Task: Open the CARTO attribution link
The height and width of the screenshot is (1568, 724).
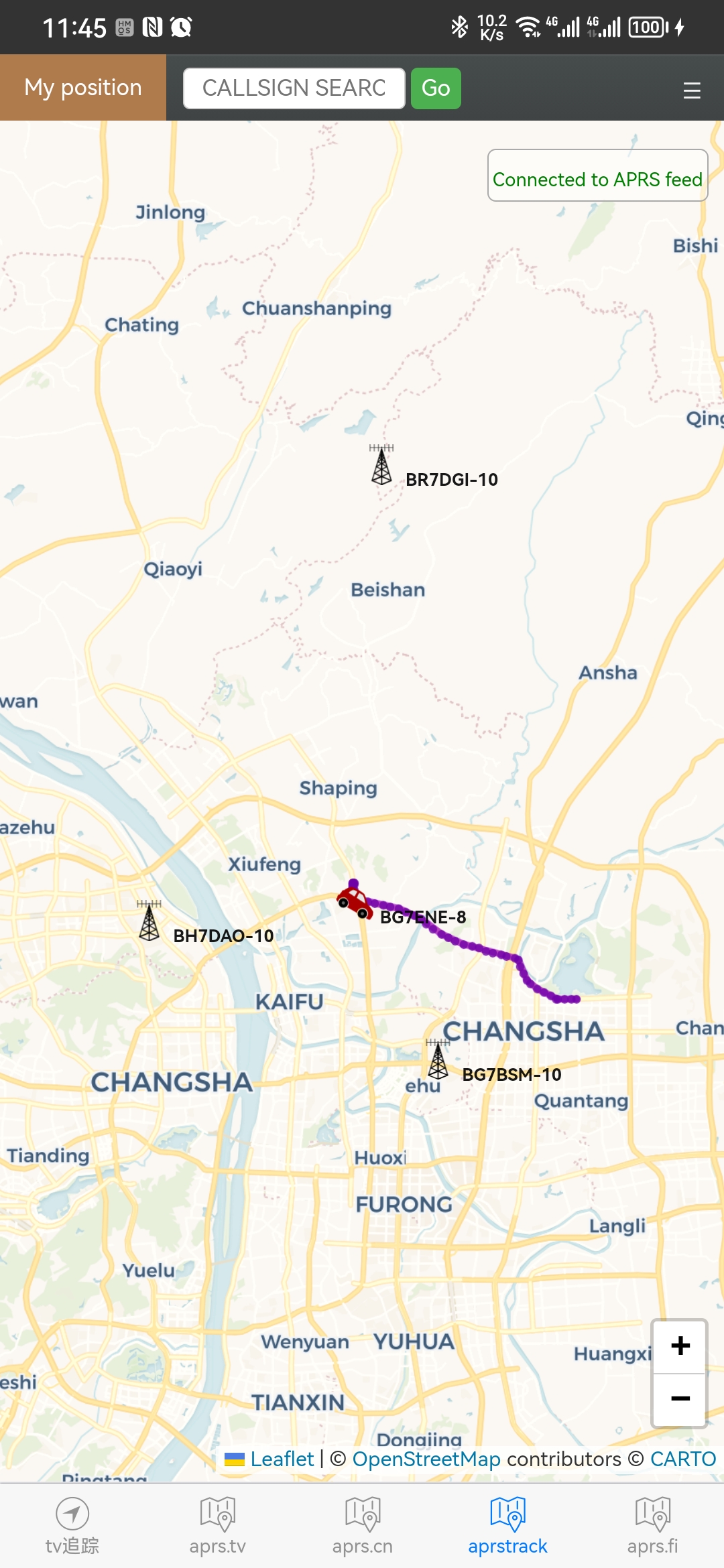Action: click(x=682, y=1459)
